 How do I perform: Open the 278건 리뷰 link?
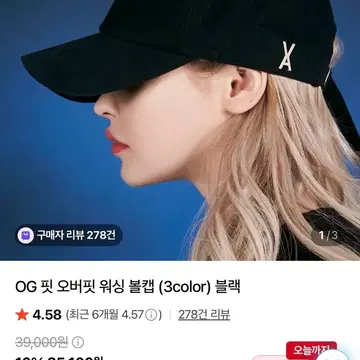pyautogui.click(x=204, y=315)
